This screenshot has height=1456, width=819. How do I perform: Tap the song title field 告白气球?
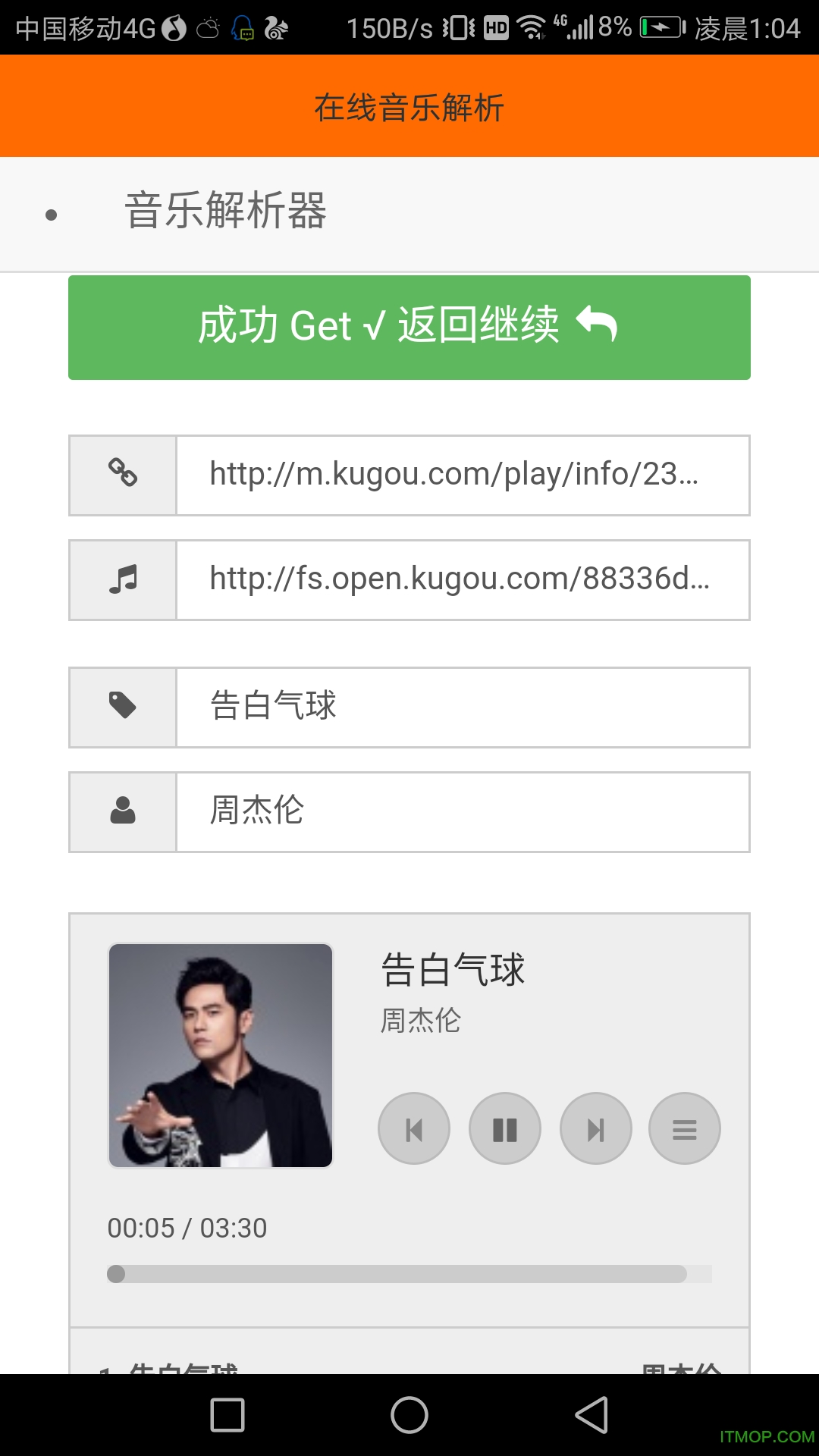point(463,708)
